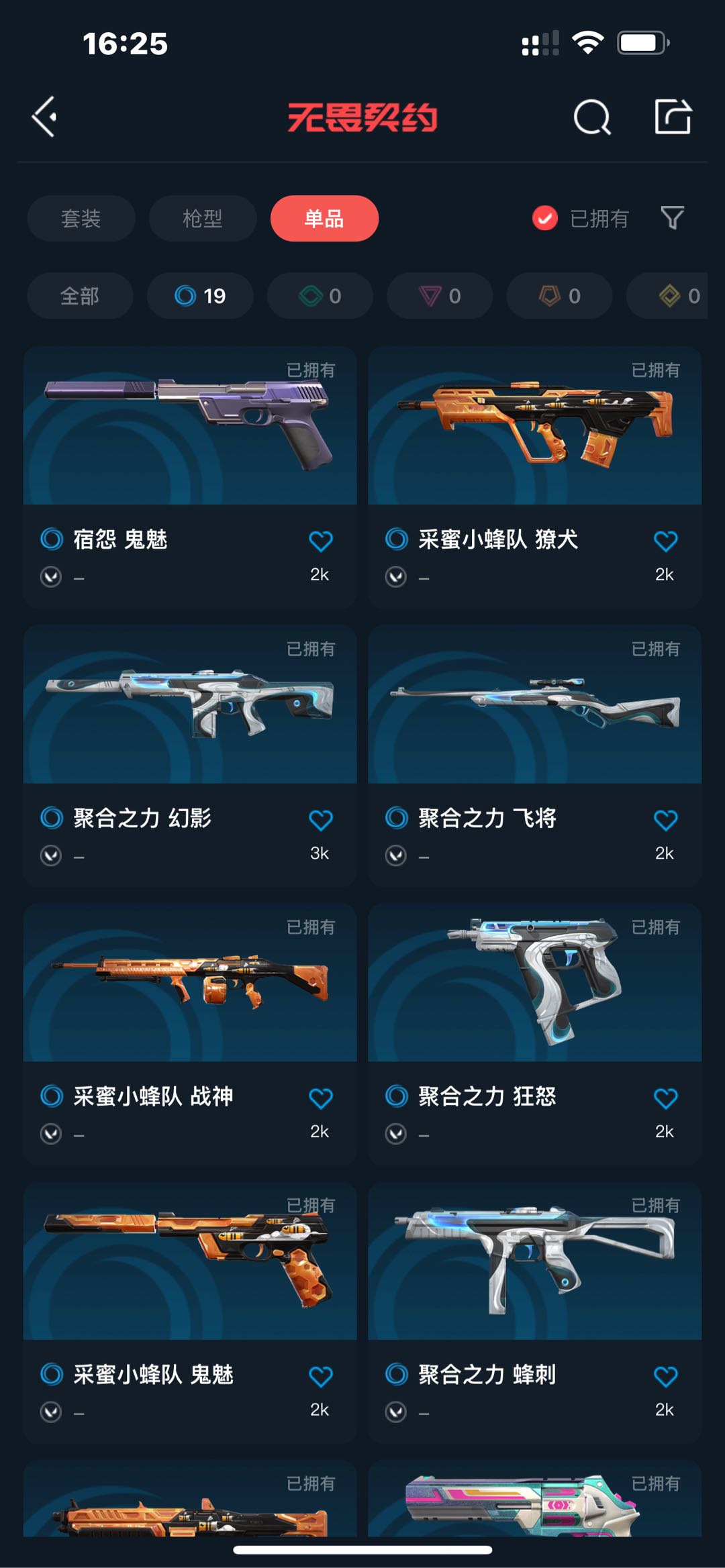Image resolution: width=725 pixels, height=1568 pixels.
Task: Select the 单品 tab
Action: 324,219
